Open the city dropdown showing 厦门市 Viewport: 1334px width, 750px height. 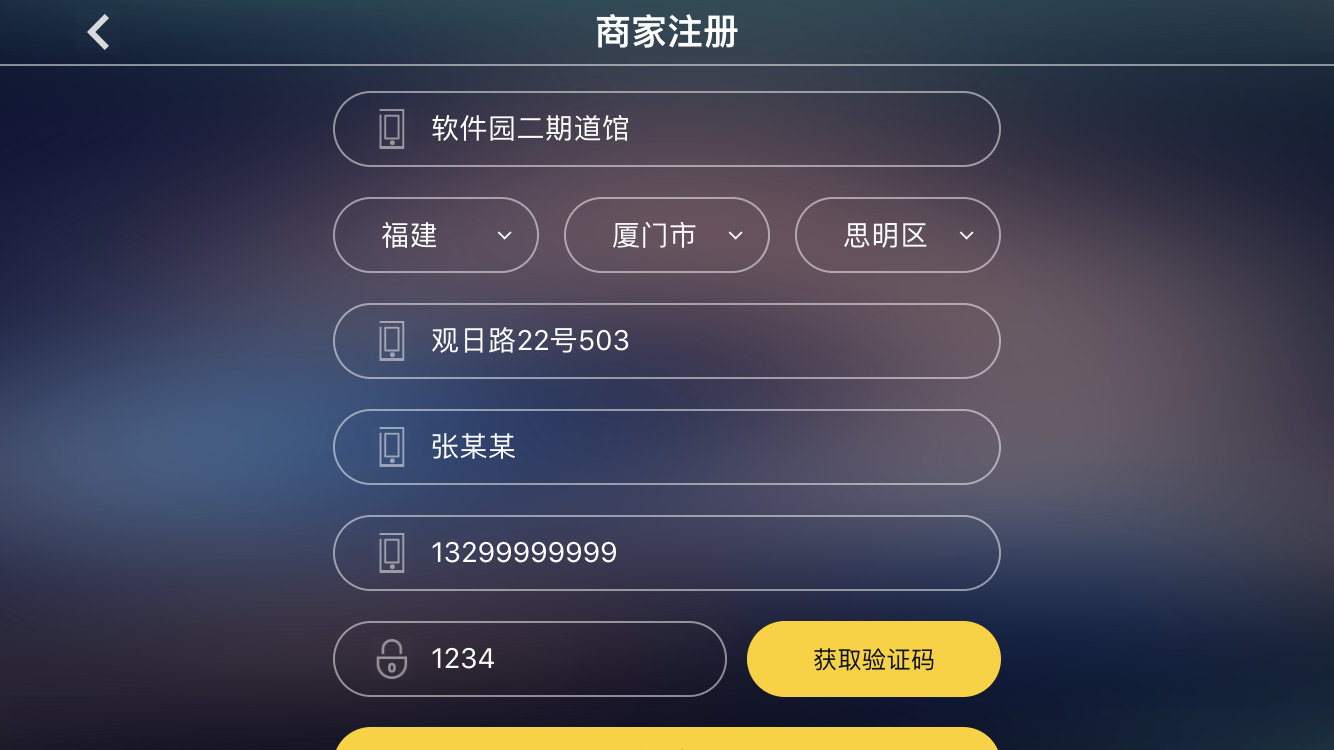666,235
